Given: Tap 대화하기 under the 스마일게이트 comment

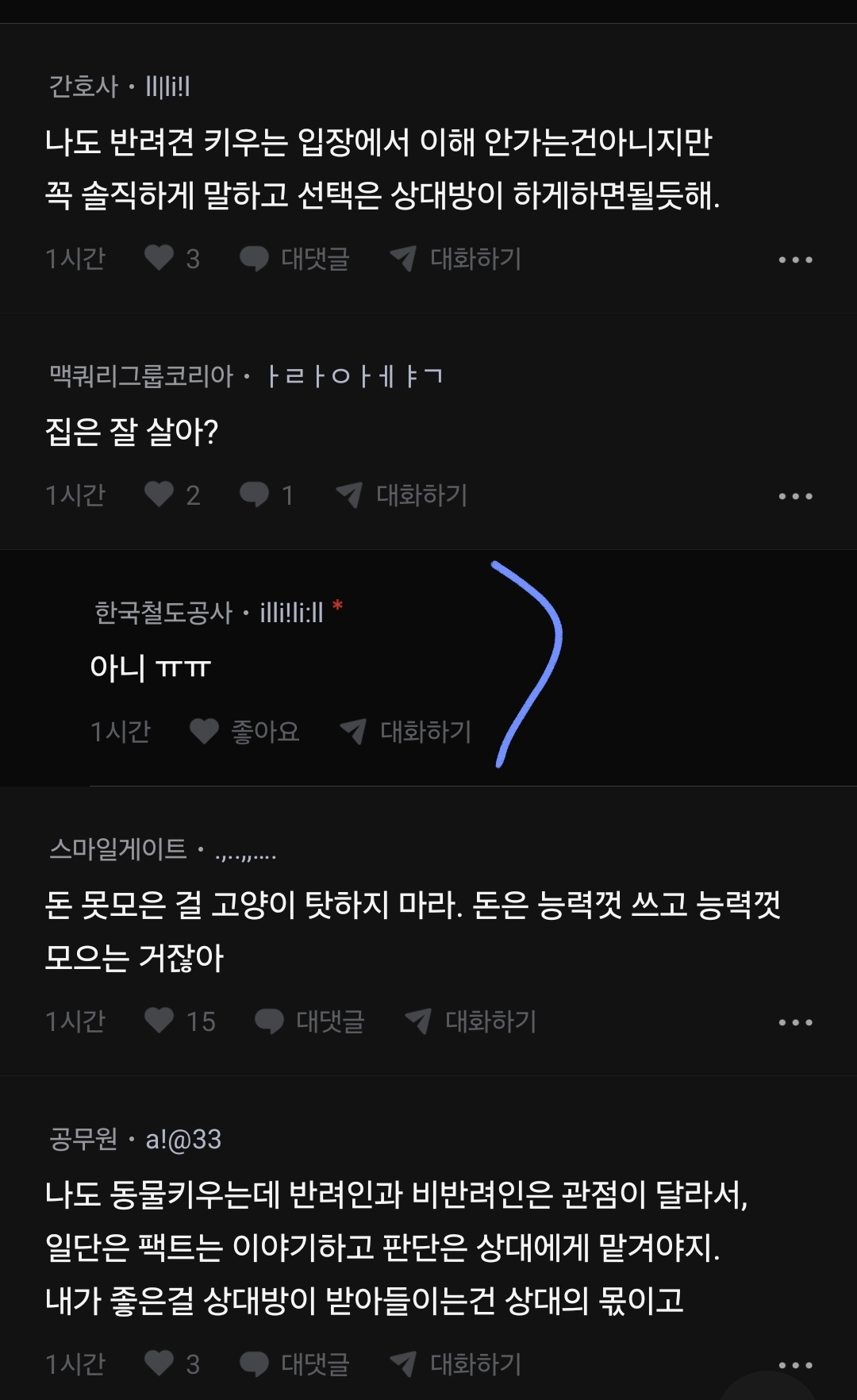Looking at the screenshot, I should pyautogui.click(x=471, y=1021).
